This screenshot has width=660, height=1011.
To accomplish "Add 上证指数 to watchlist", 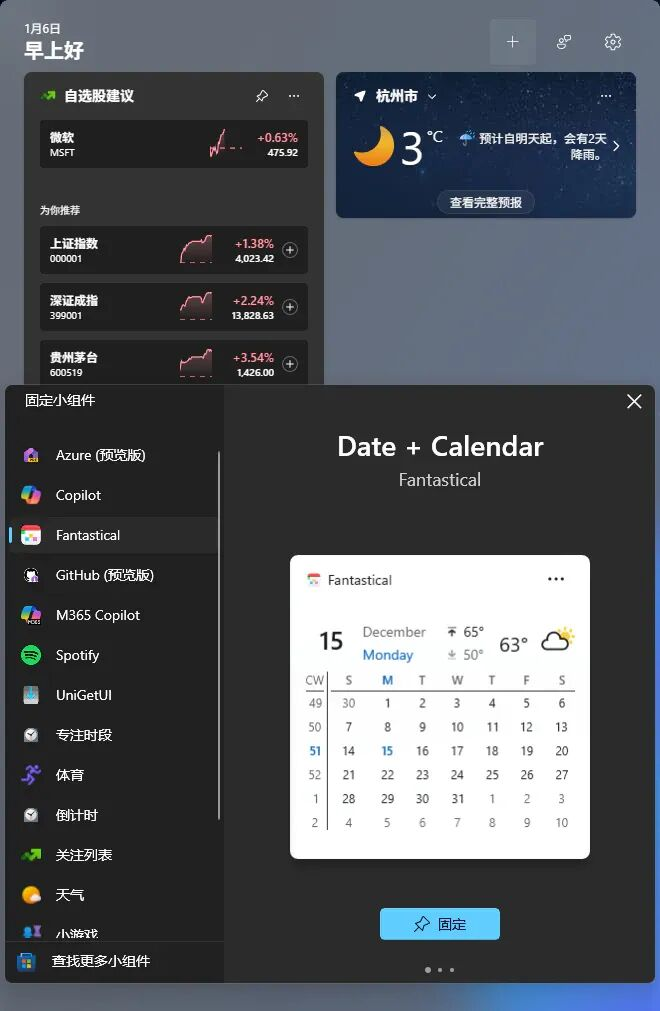I will (x=290, y=250).
